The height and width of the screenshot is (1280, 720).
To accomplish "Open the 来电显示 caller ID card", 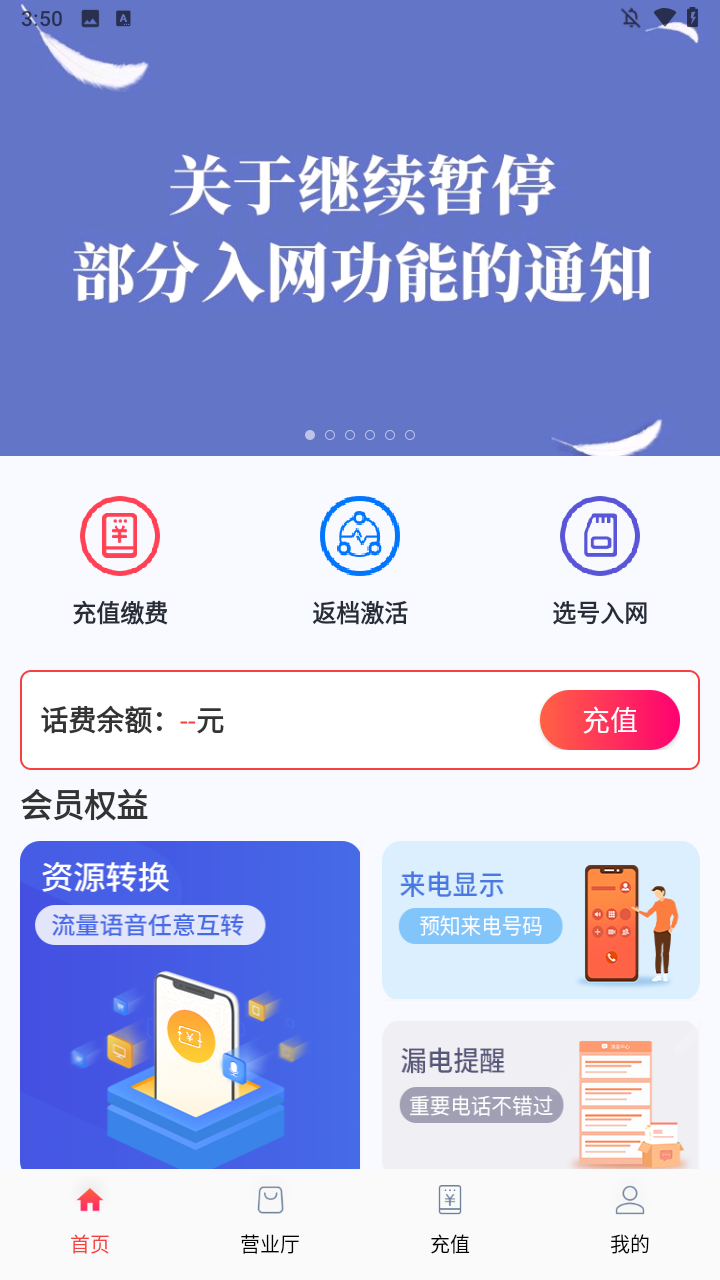I will point(540,918).
